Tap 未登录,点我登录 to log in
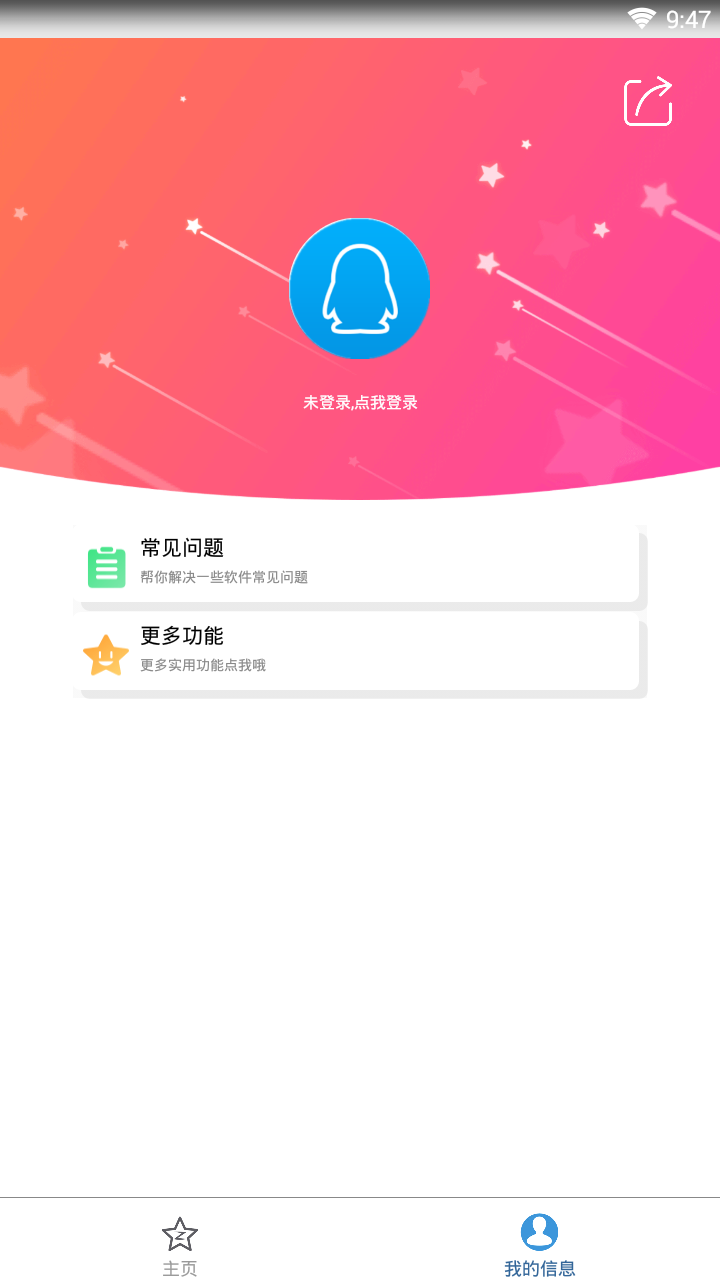Viewport: 720px width, 1280px height. 360,402
